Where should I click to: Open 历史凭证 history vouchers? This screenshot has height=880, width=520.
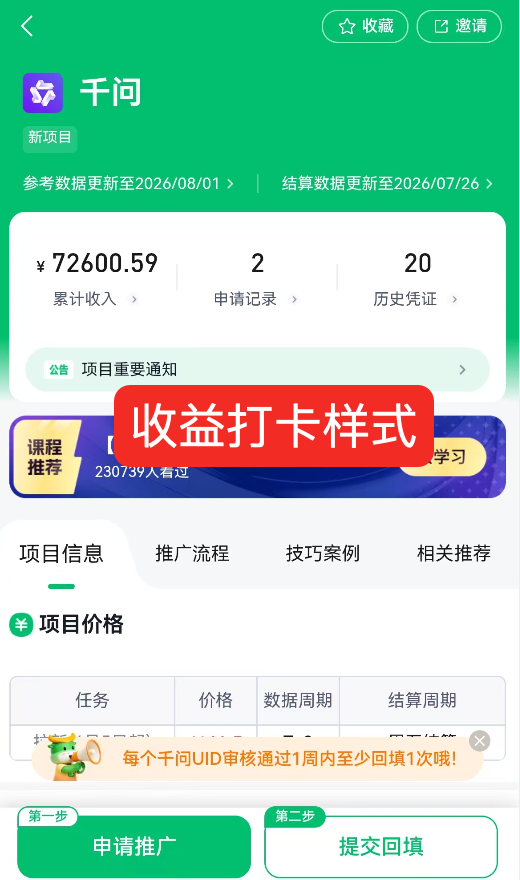click(x=417, y=278)
